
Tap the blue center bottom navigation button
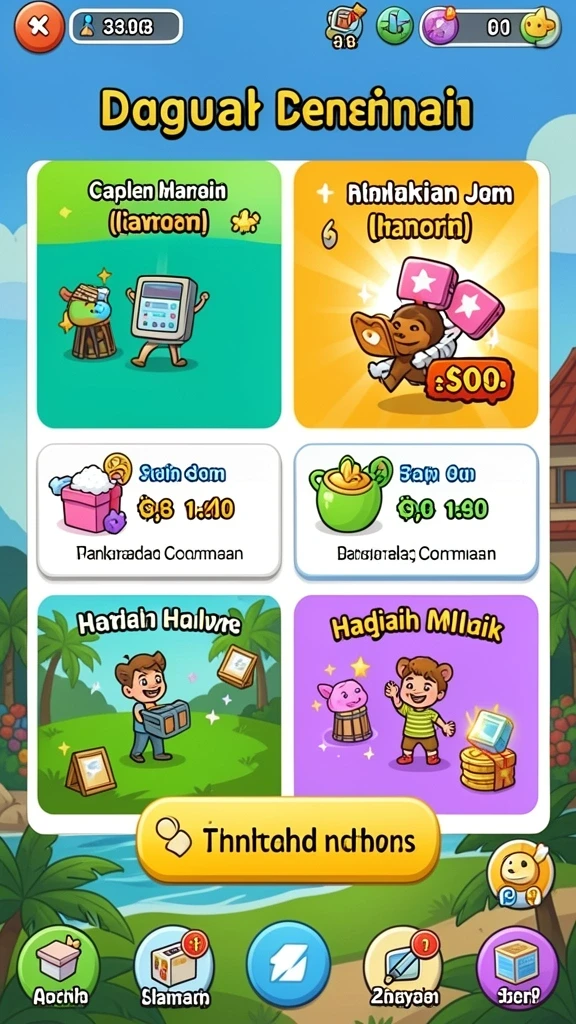click(x=288, y=963)
